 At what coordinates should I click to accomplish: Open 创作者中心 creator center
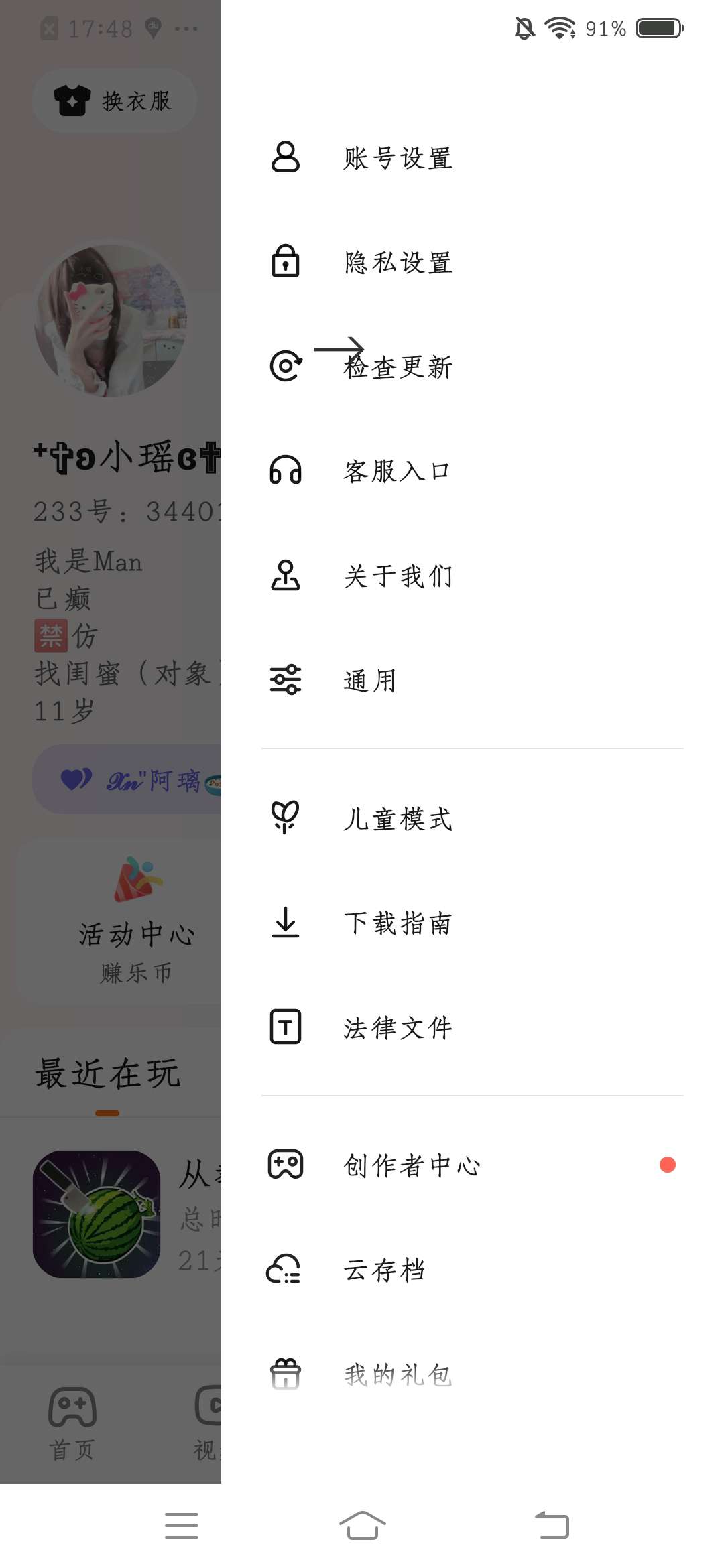pyautogui.click(x=412, y=1165)
